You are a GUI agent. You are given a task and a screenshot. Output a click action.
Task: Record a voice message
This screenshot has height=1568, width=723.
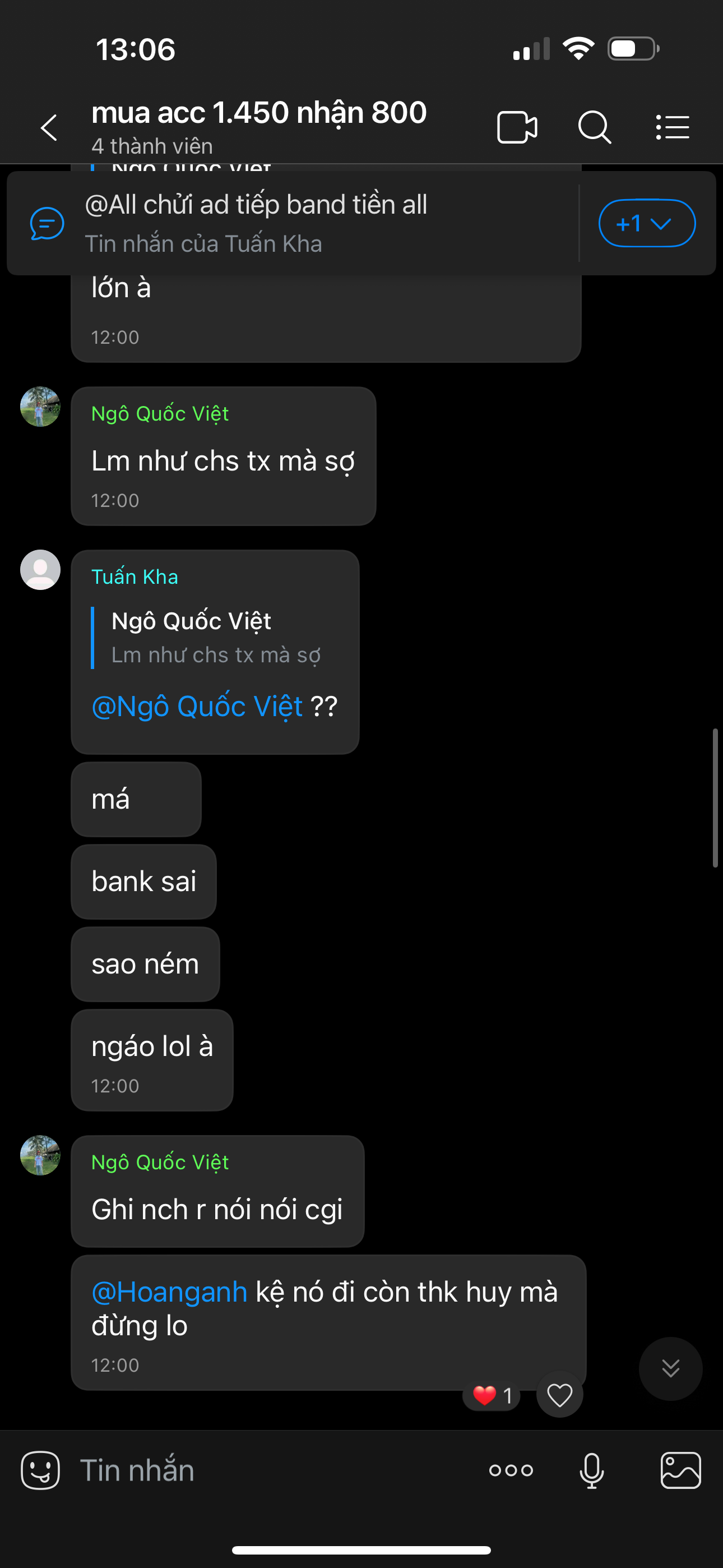click(591, 1470)
